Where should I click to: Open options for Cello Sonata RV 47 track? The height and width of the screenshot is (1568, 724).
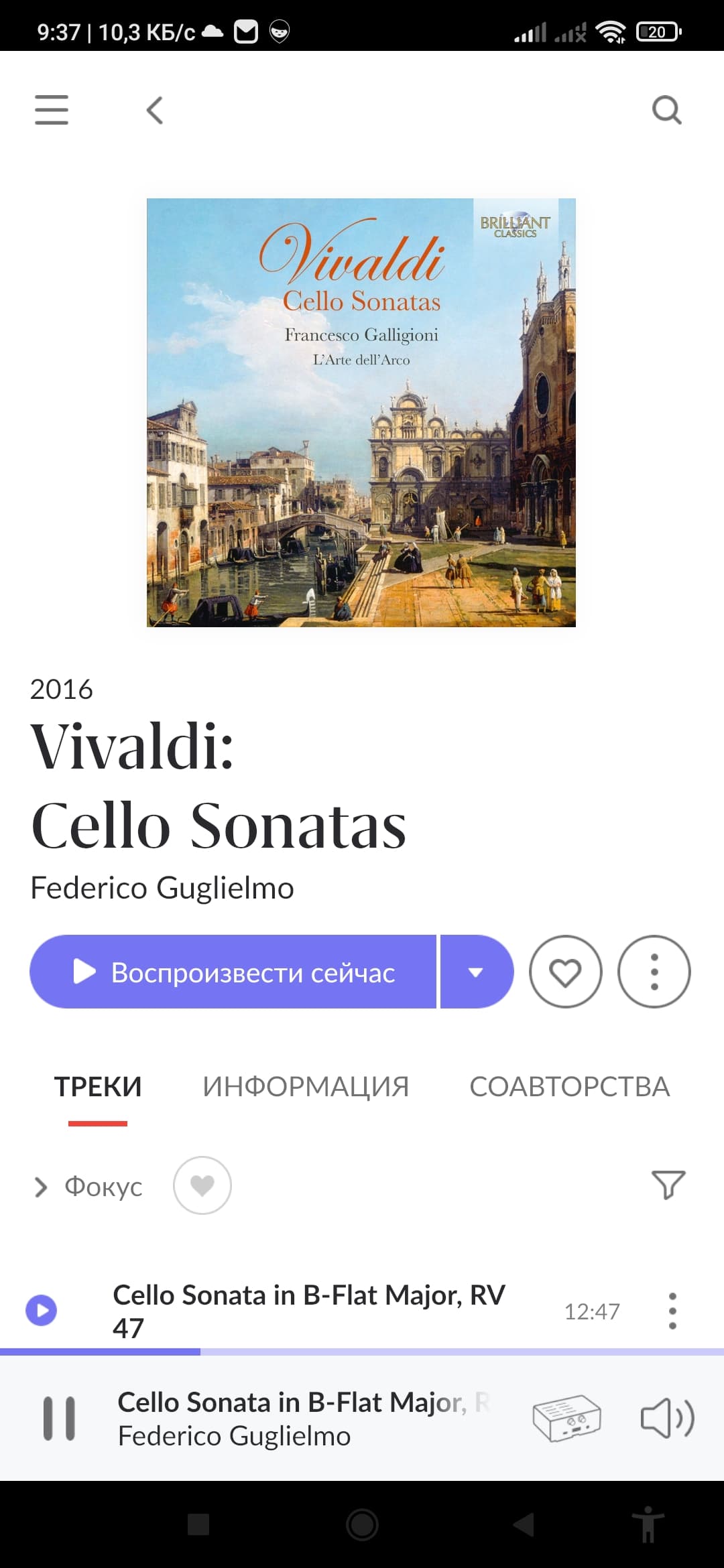[672, 1311]
